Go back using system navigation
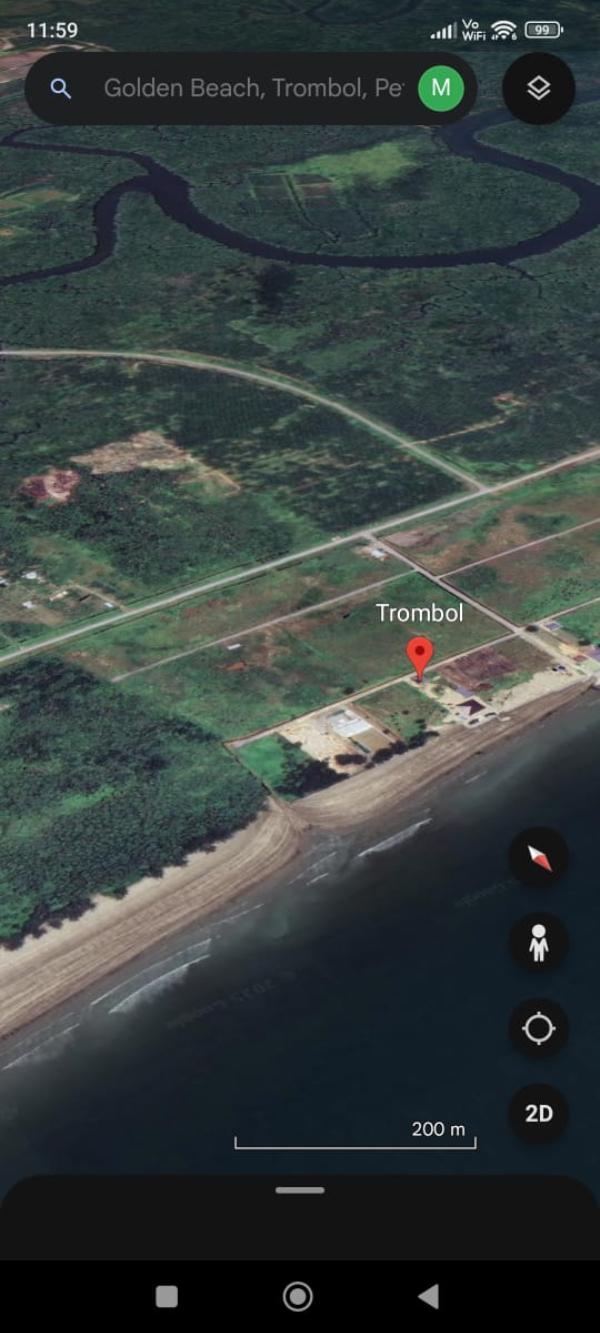The image size is (600, 1333). 428,1297
